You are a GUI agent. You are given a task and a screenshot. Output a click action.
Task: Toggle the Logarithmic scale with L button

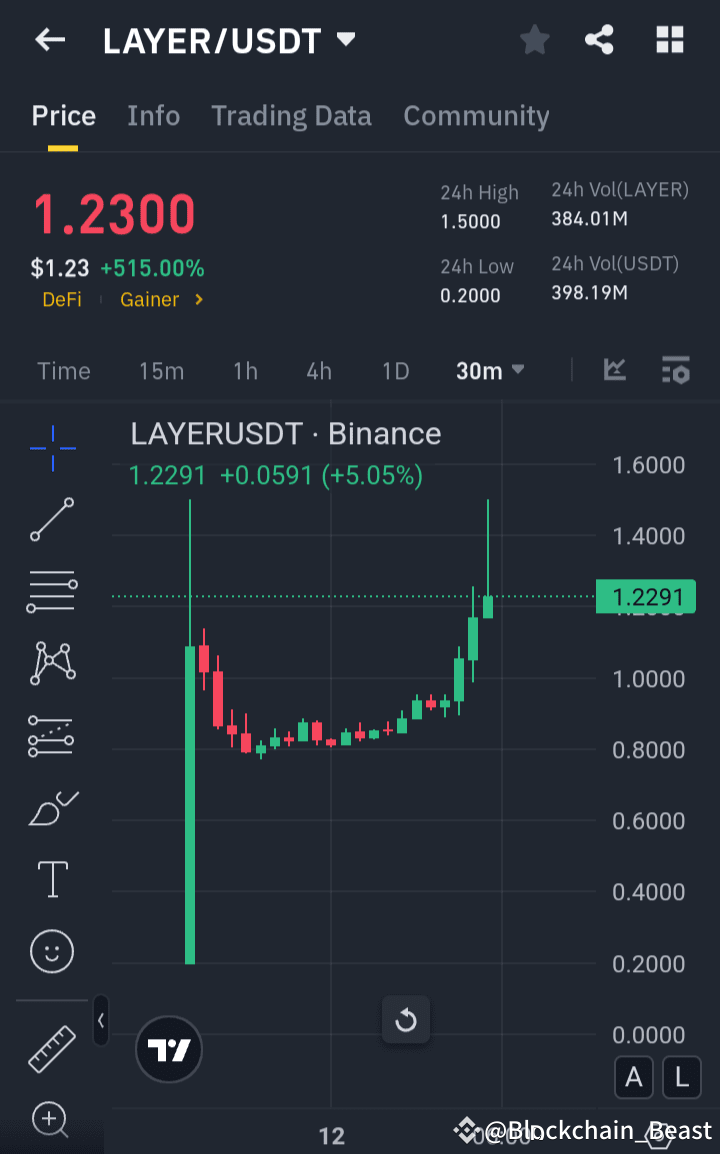(681, 1077)
